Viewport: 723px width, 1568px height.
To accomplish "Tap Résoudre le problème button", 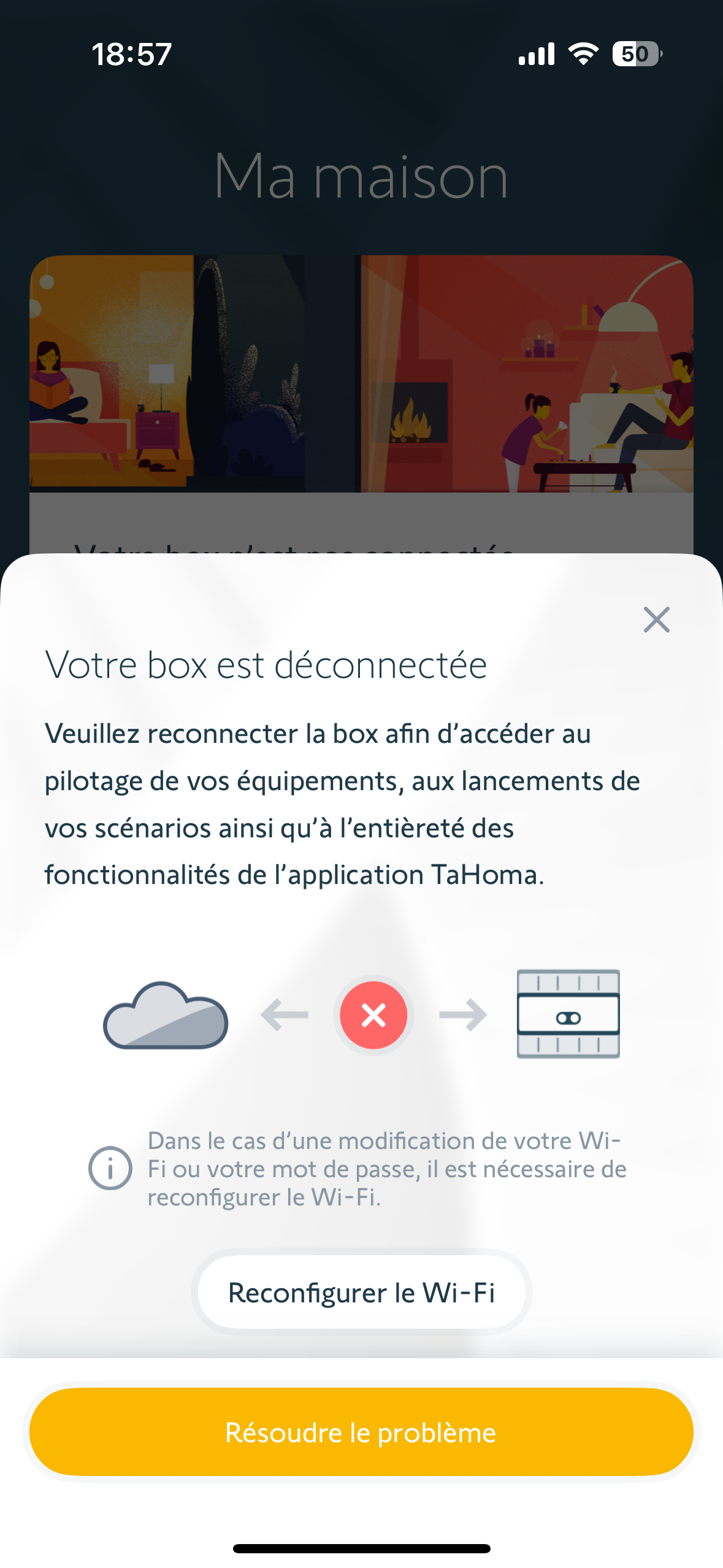I will (x=361, y=1432).
